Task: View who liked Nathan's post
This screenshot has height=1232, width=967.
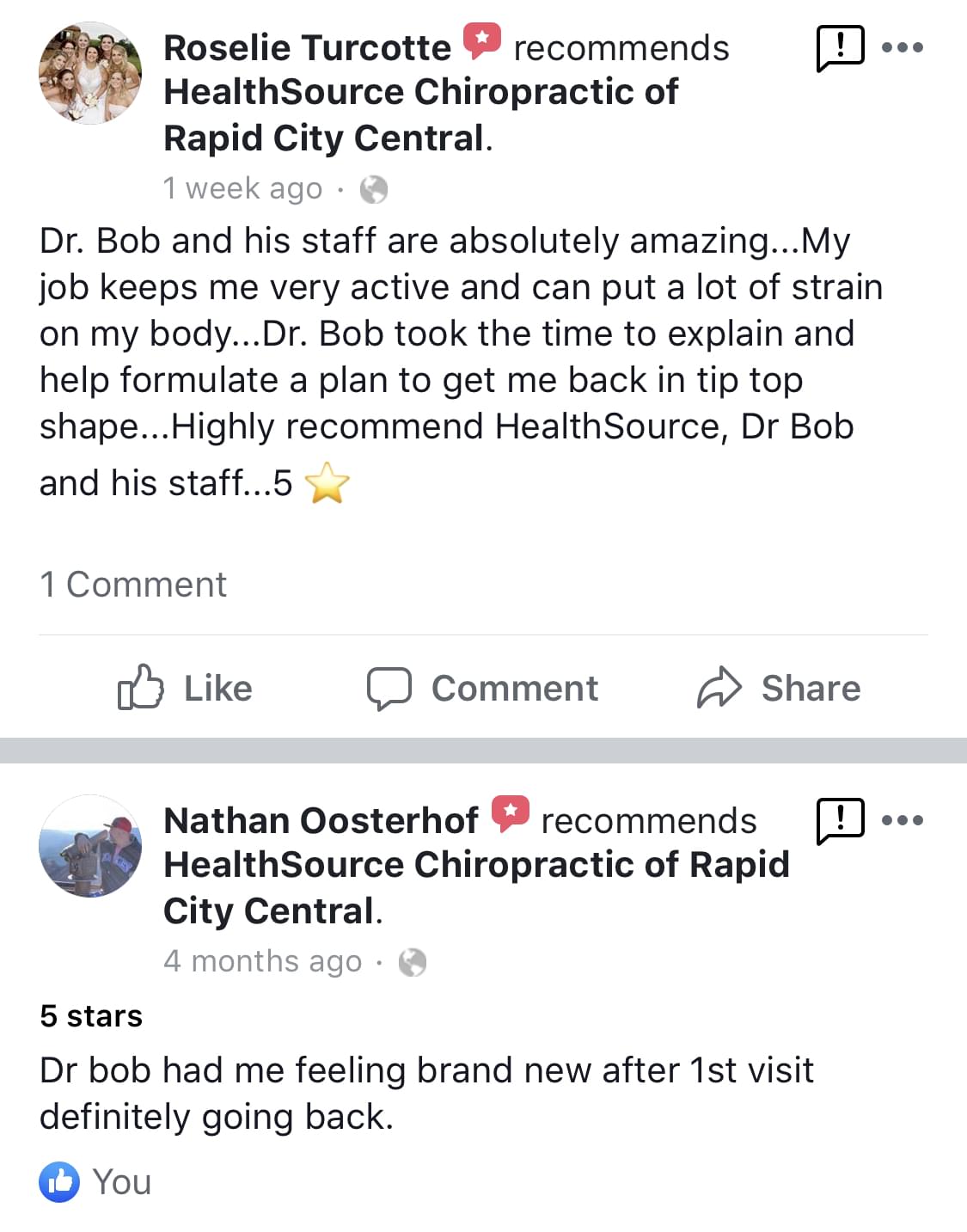Action: tap(95, 1181)
